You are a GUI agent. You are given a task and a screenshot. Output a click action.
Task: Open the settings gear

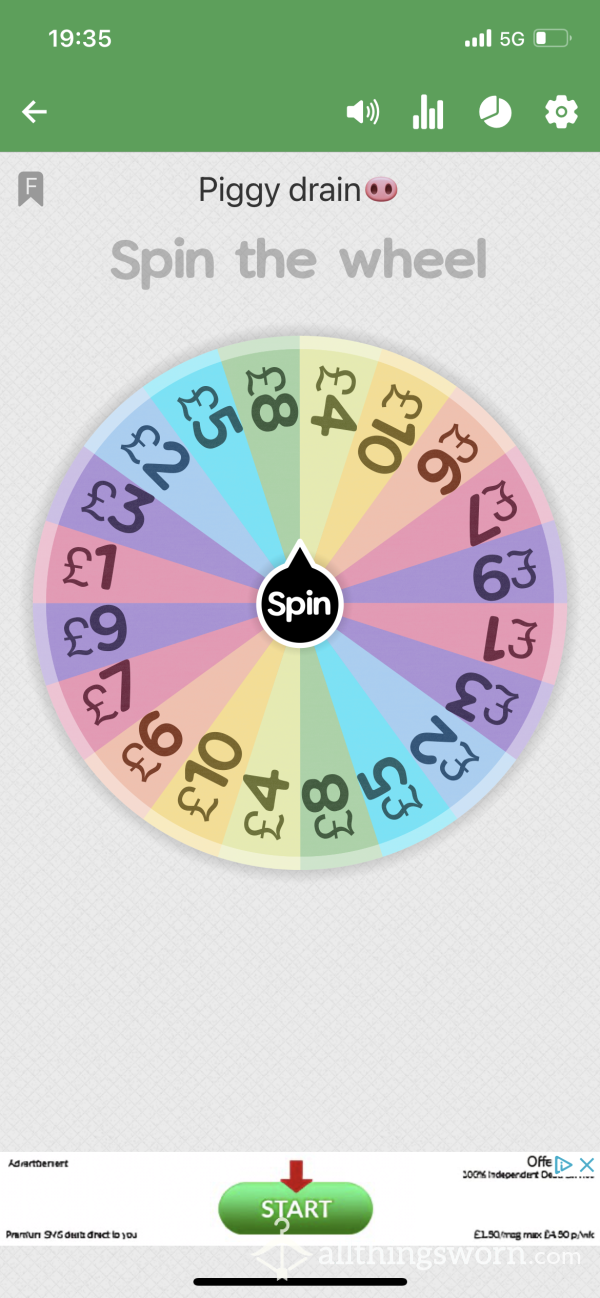561,112
